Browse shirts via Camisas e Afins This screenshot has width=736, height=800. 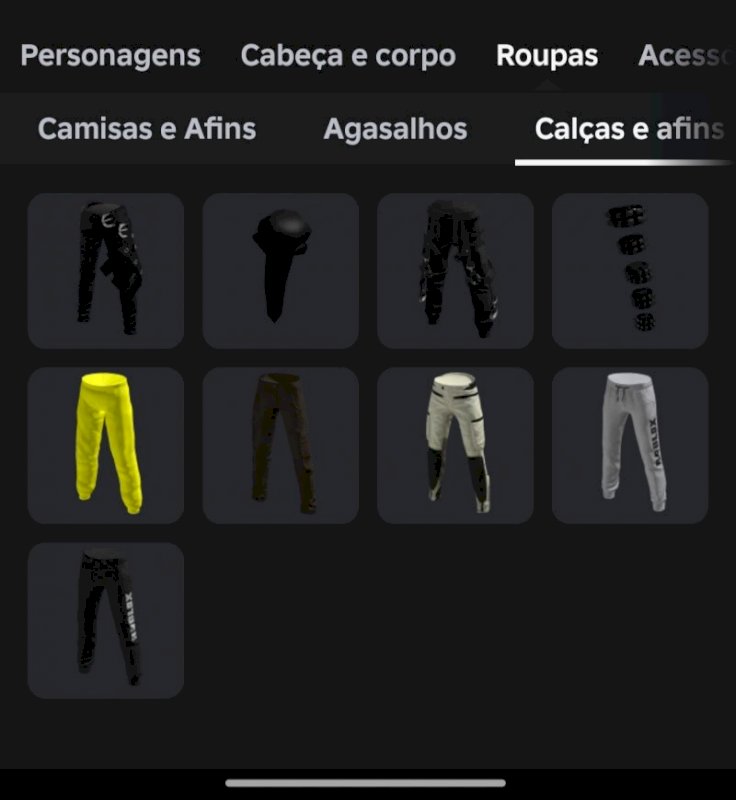point(146,129)
